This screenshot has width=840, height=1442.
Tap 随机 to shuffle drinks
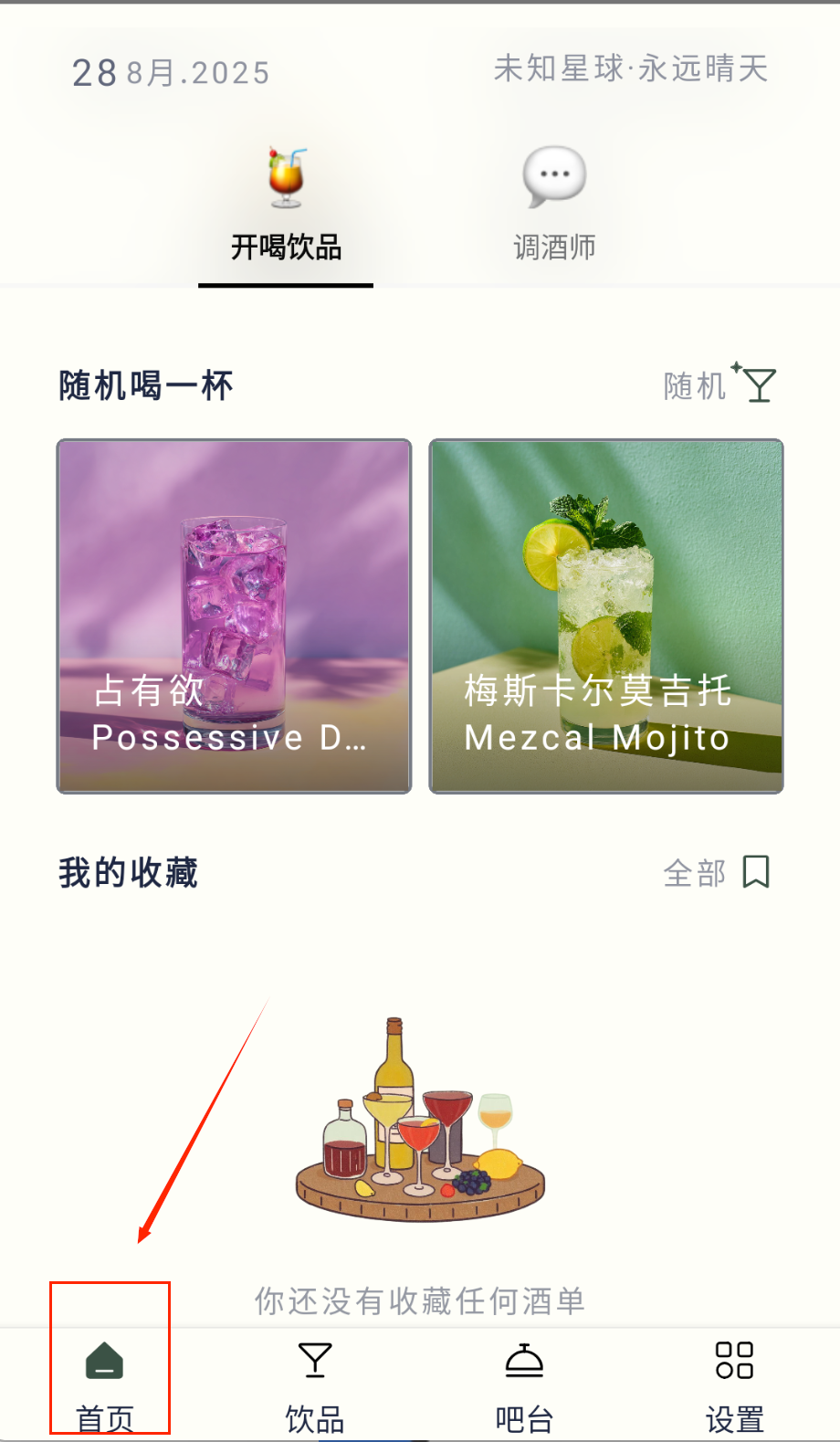pos(719,385)
